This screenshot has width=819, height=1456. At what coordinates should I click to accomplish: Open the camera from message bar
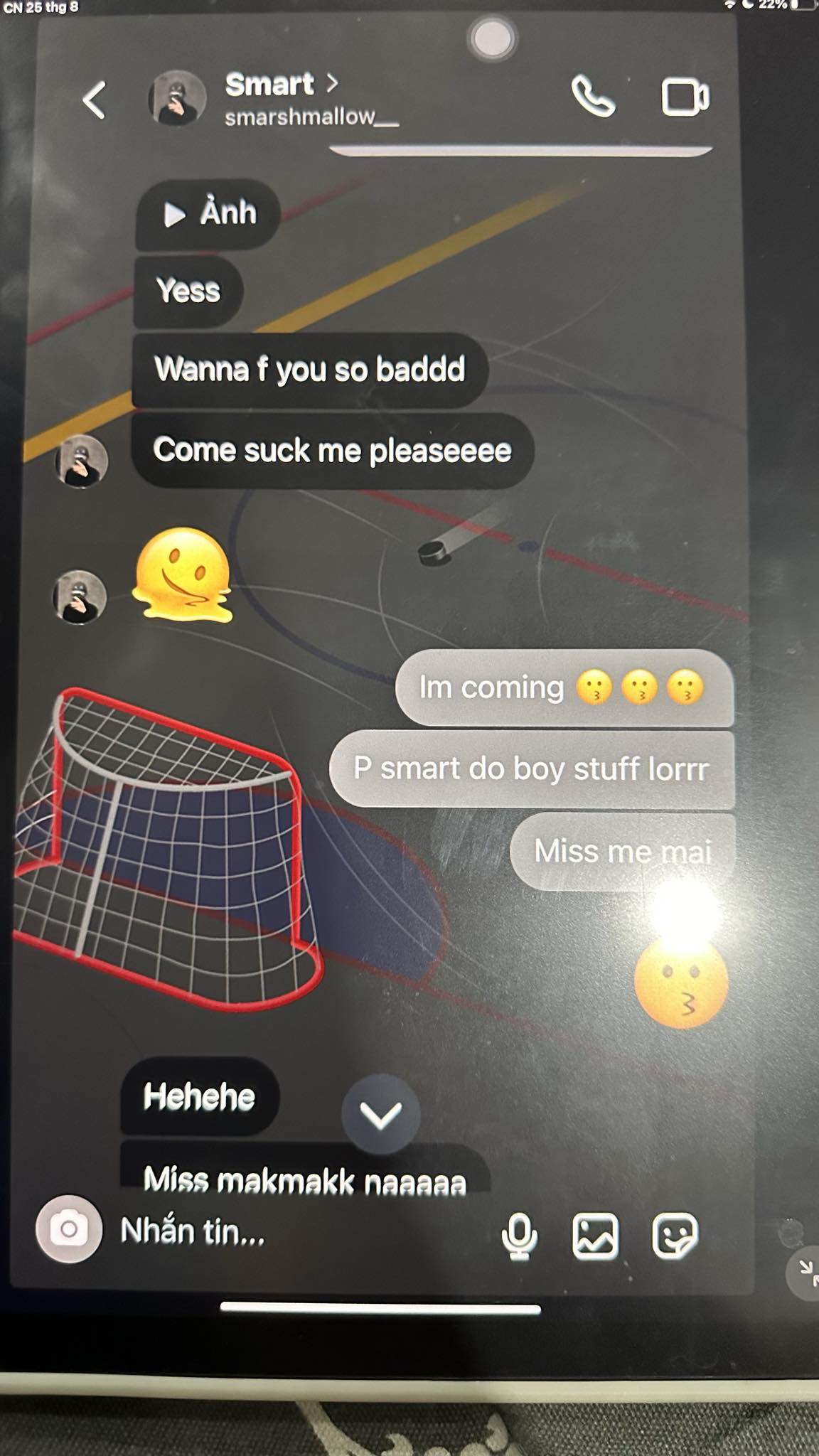69,1228
